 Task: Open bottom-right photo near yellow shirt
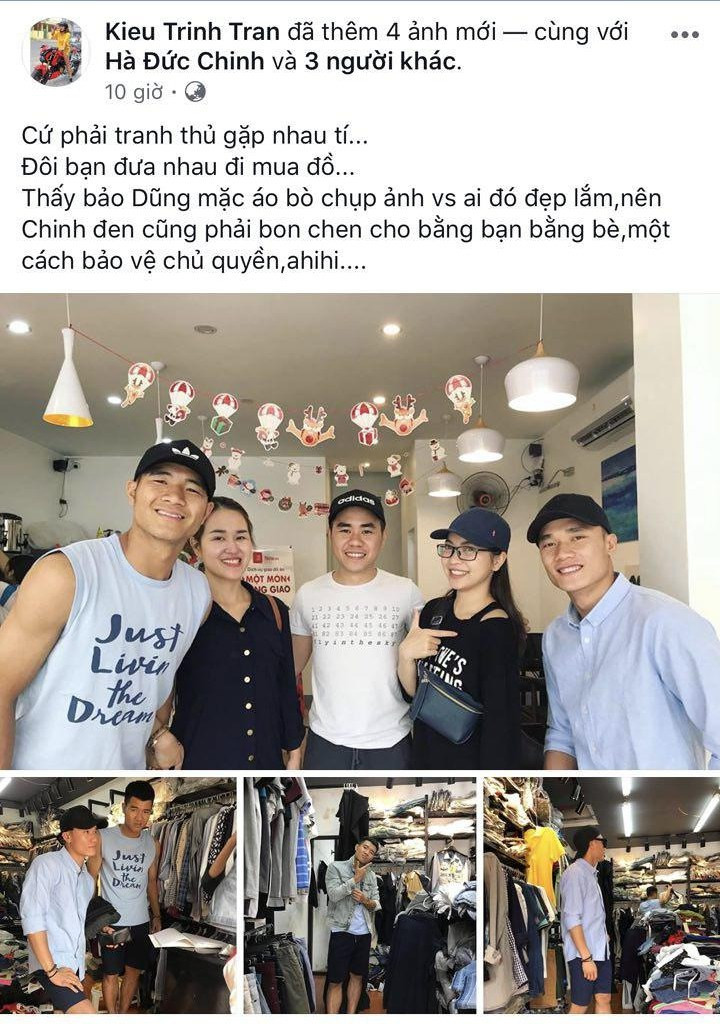pos(601,895)
